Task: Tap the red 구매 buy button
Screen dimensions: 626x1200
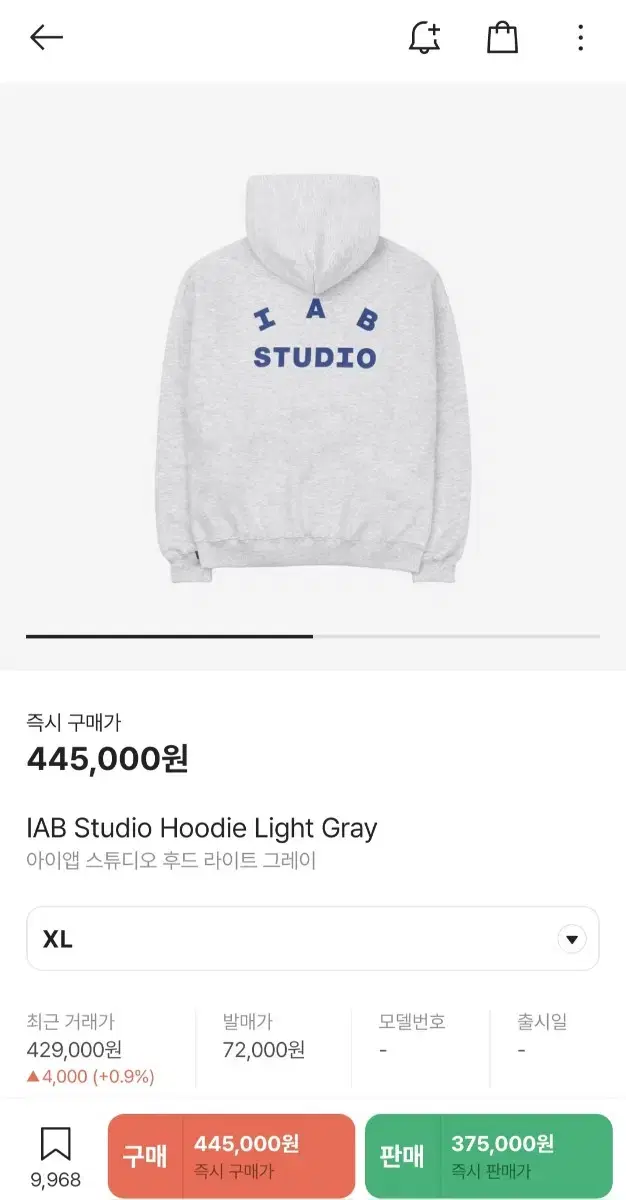Action: (x=231, y=1156)
